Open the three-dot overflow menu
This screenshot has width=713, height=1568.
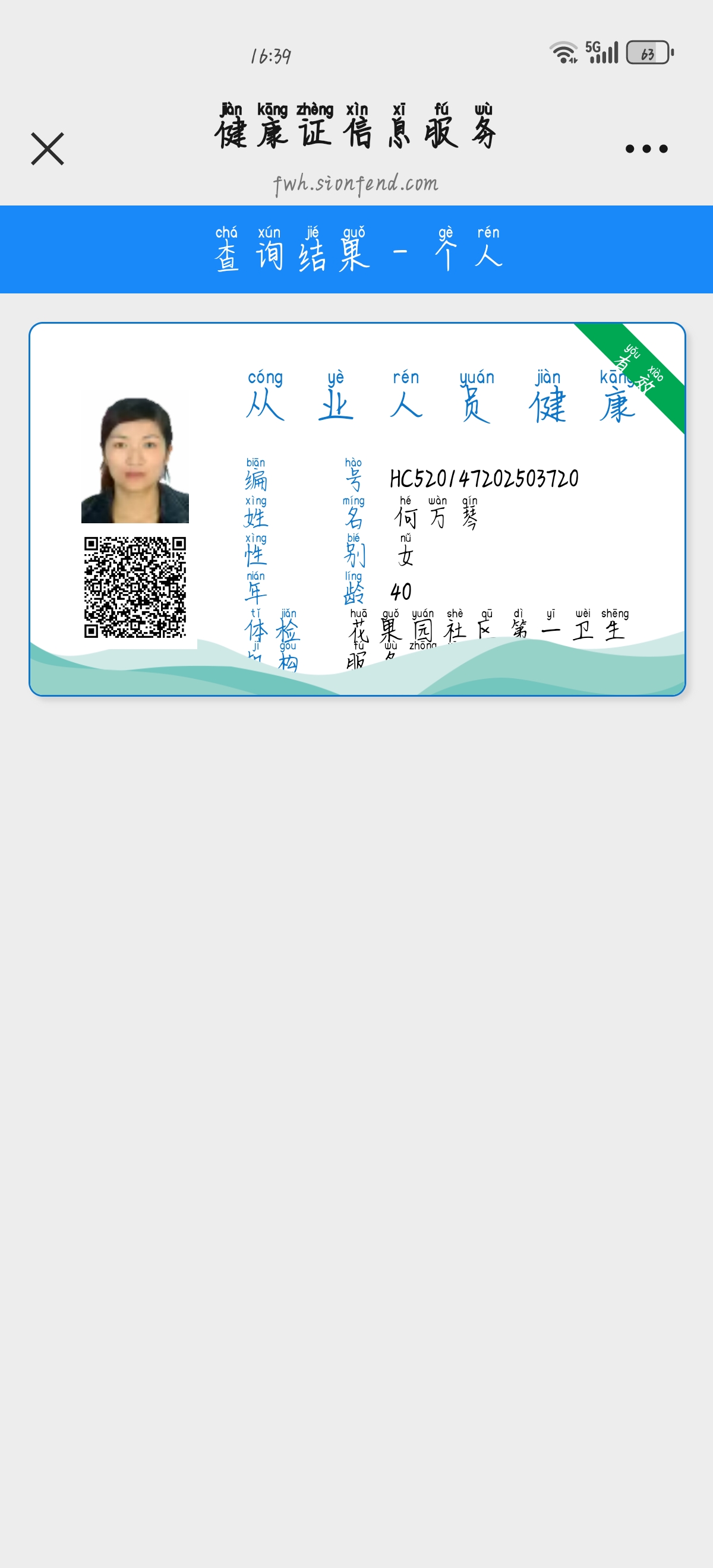[x=646, y=148]
